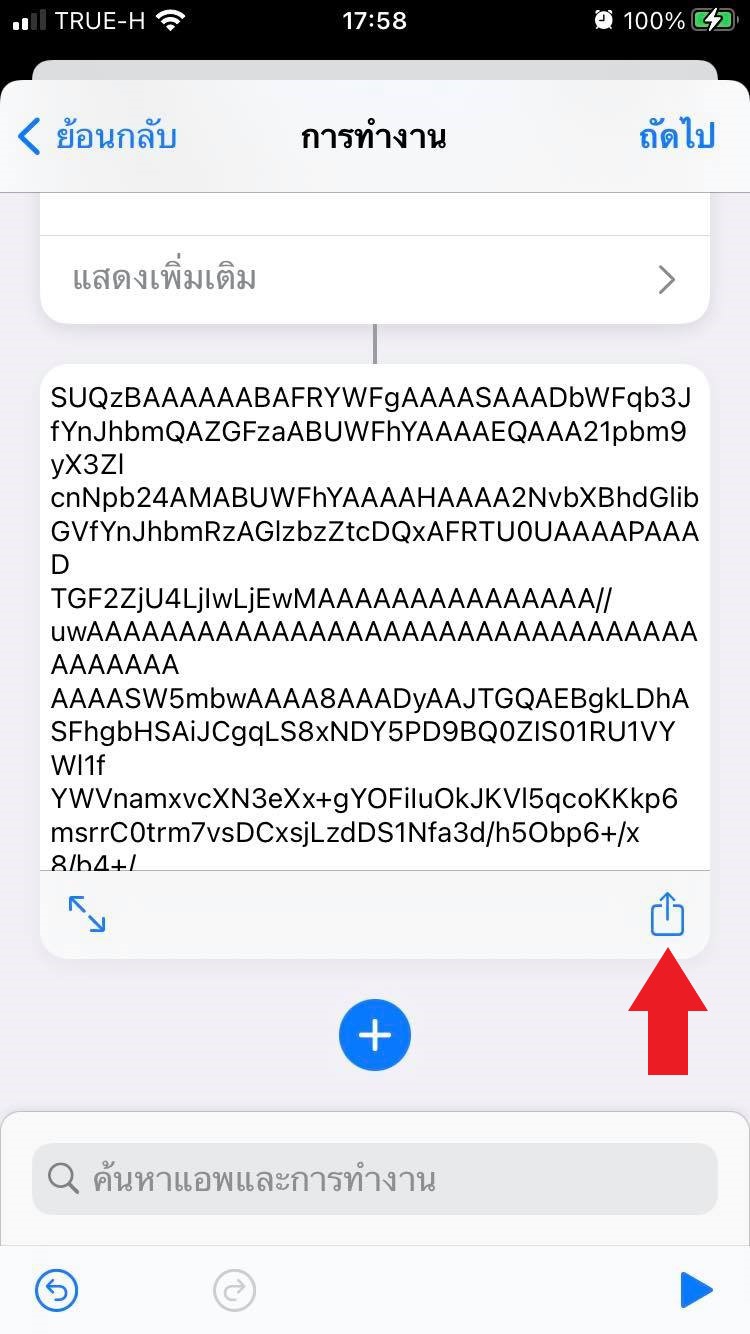
Task: Open the ค้นหาแอพและการทำงาน search field
Action: click(375, 1179)
